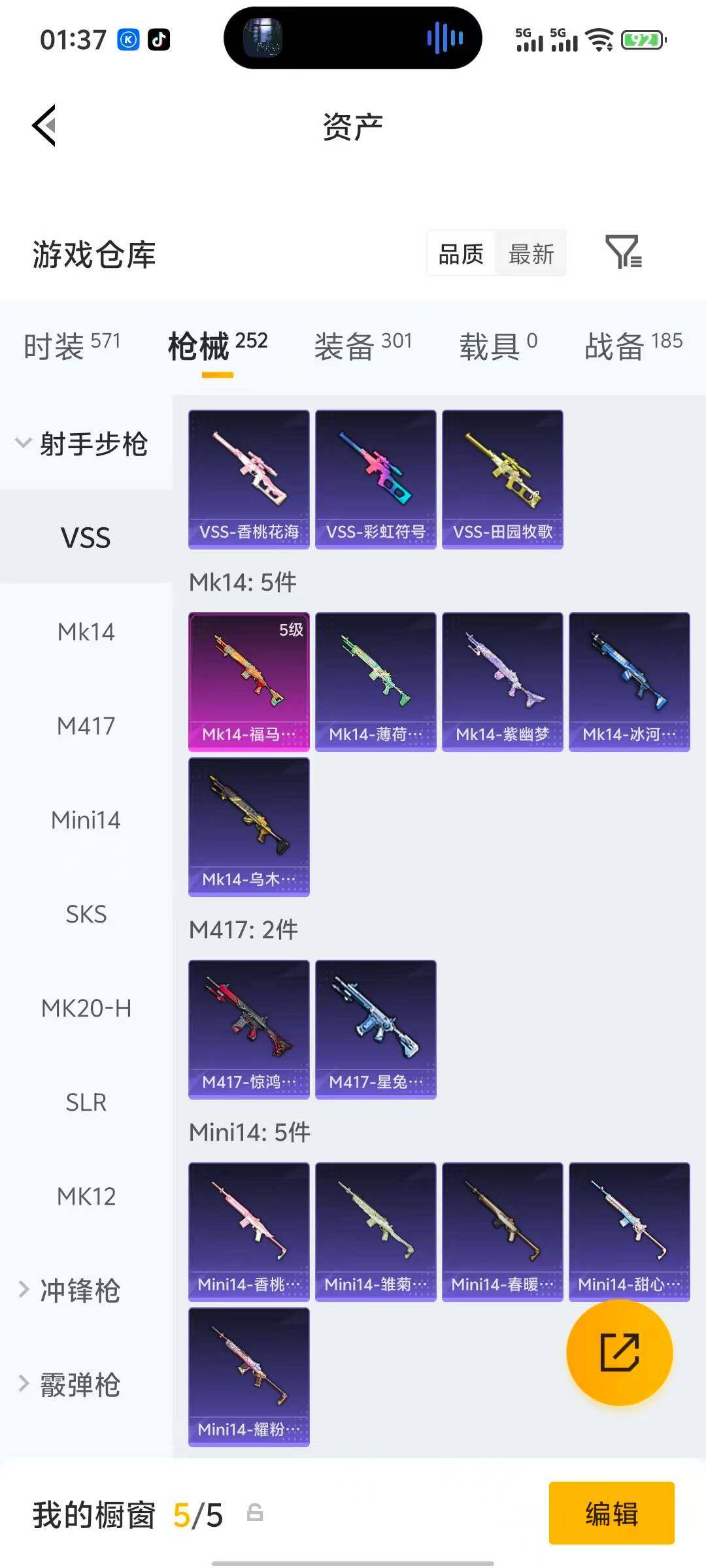706x1568 pixels.
Task: Open the filter icon beside sort options
Action: [x=623, y=253]
